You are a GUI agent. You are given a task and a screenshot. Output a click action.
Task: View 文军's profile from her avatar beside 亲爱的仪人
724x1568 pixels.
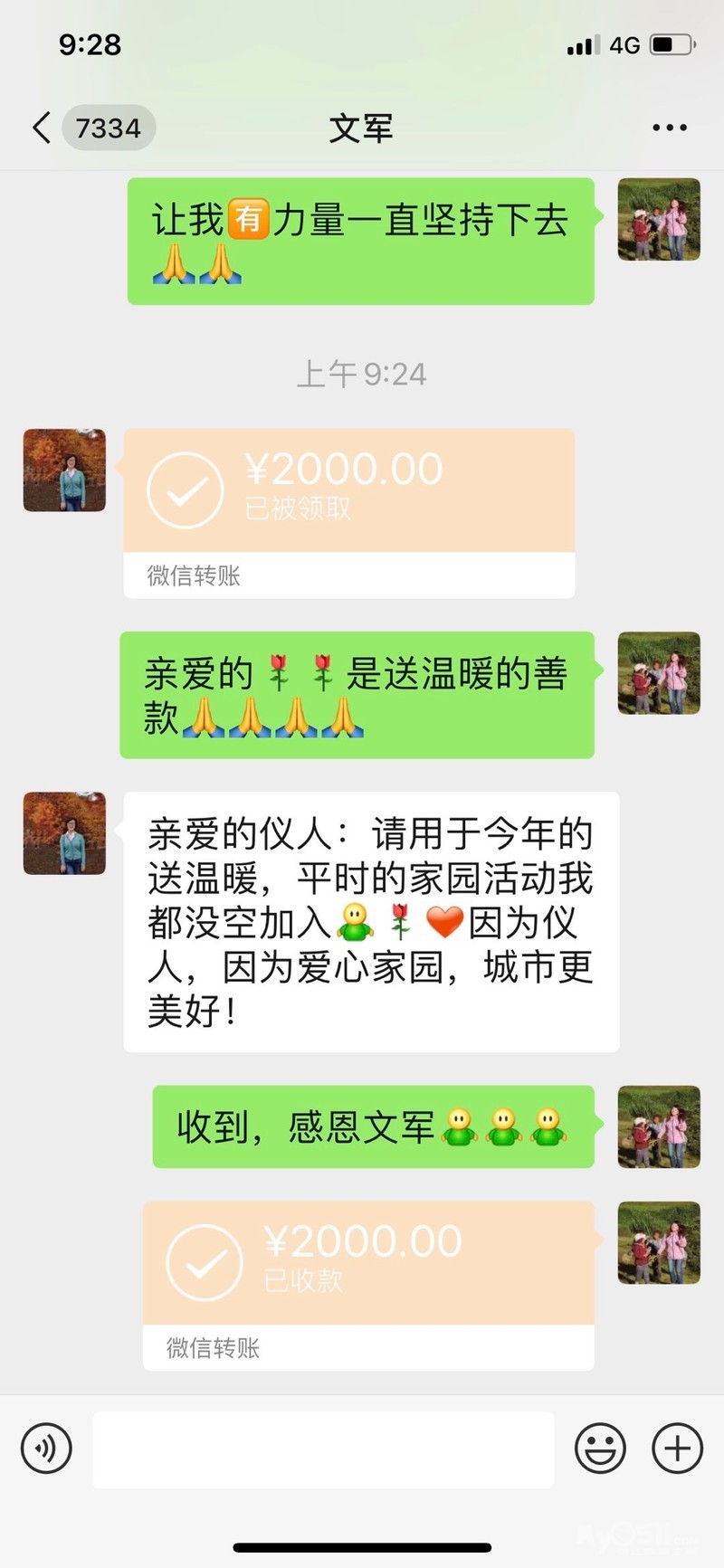coord(64,833)
